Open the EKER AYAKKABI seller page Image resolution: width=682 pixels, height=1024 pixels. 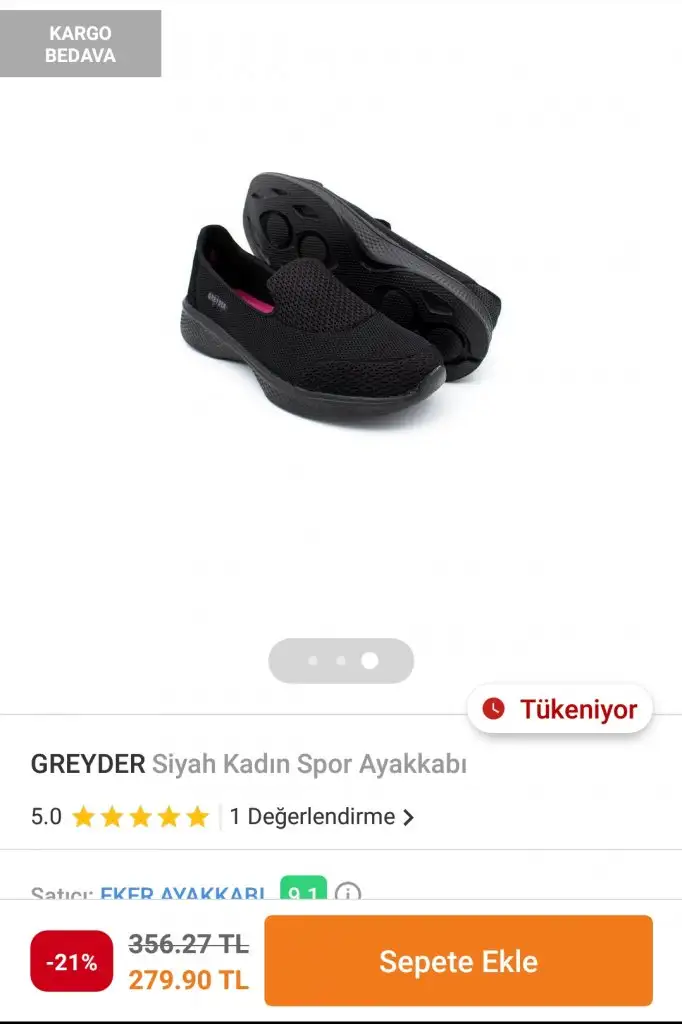[183, 892]
